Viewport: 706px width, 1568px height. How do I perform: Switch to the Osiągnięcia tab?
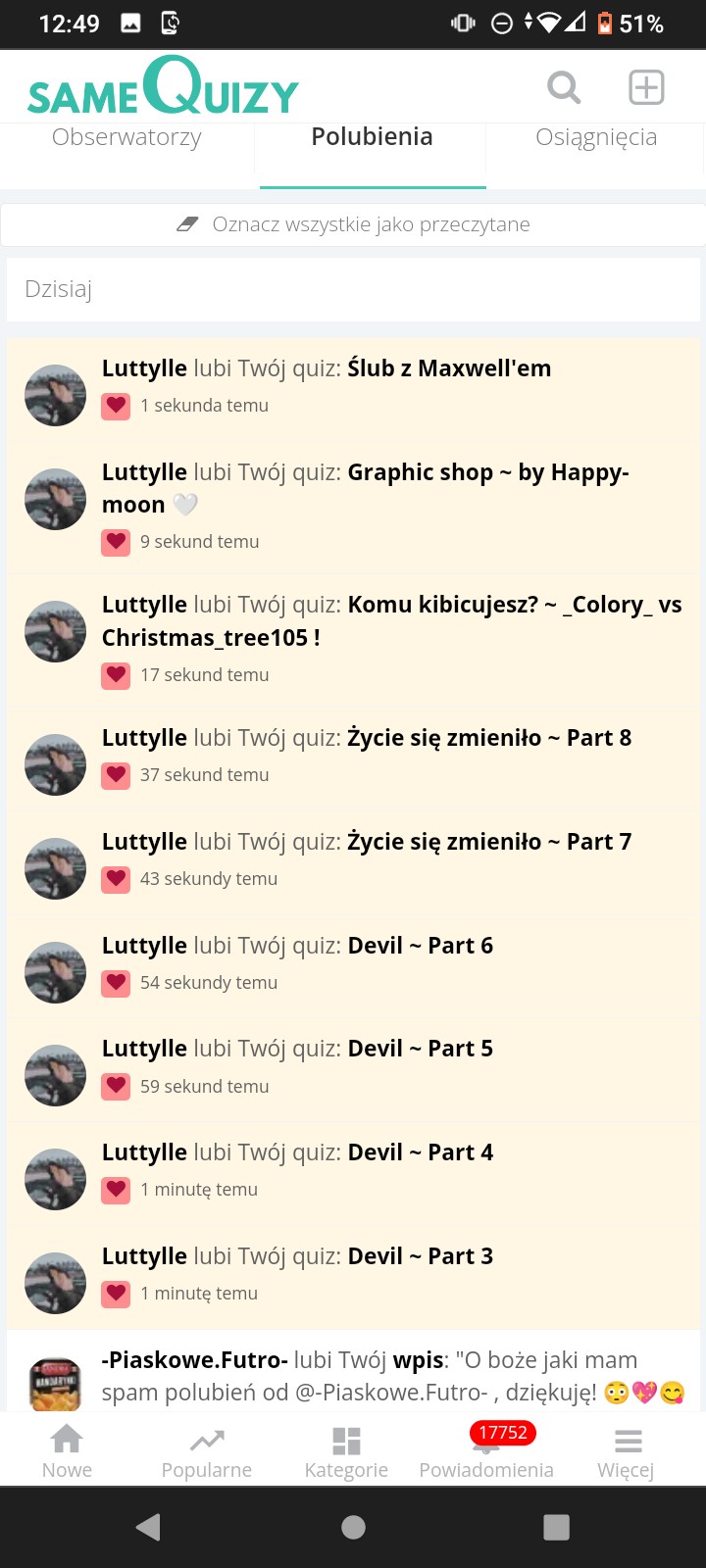(596, 138)
